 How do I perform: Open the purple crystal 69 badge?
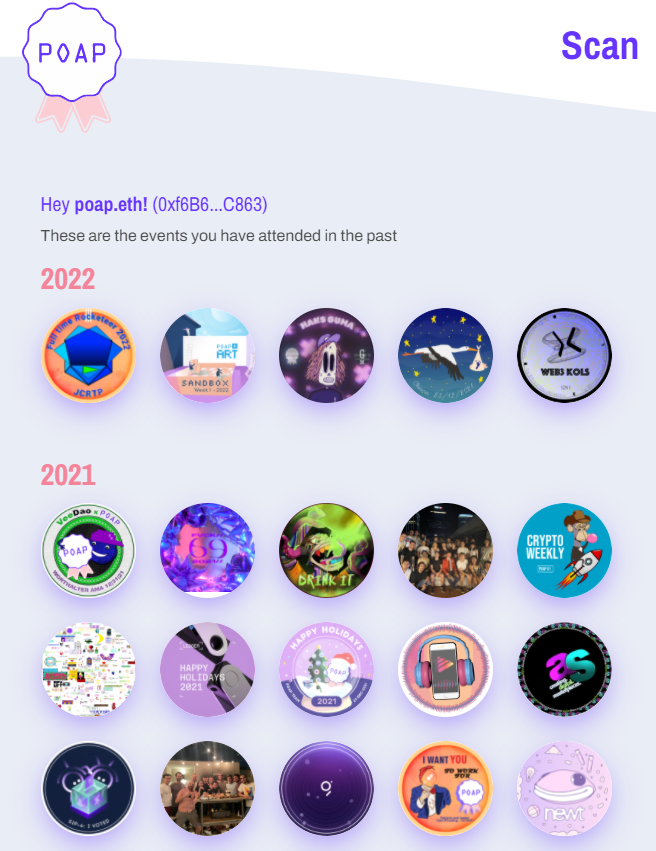[x=208, y=550]
